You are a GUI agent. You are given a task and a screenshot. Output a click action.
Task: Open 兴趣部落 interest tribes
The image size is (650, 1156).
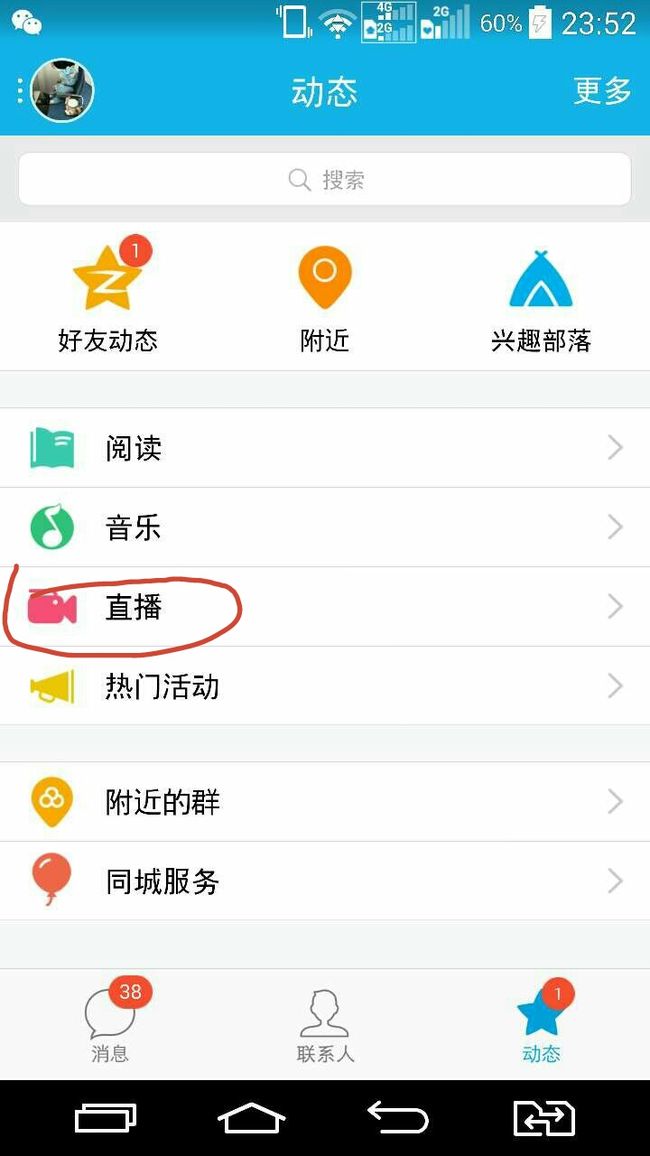(541, 299)
